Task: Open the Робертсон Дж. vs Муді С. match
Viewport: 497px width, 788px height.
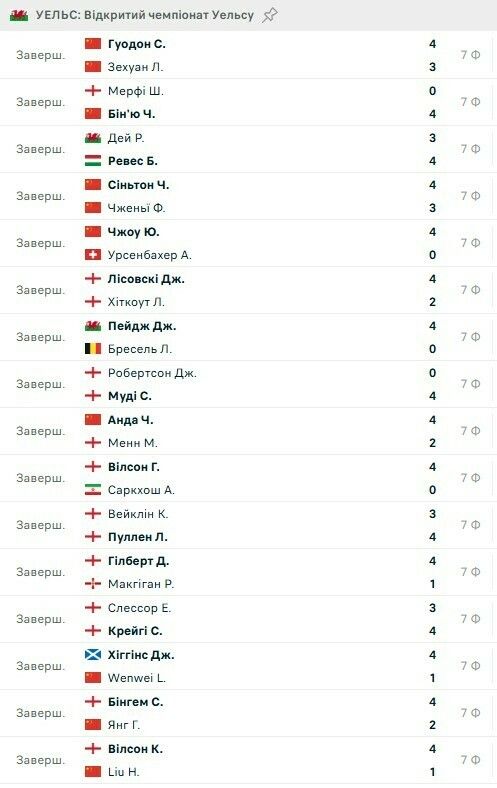Action: (248, 384)
